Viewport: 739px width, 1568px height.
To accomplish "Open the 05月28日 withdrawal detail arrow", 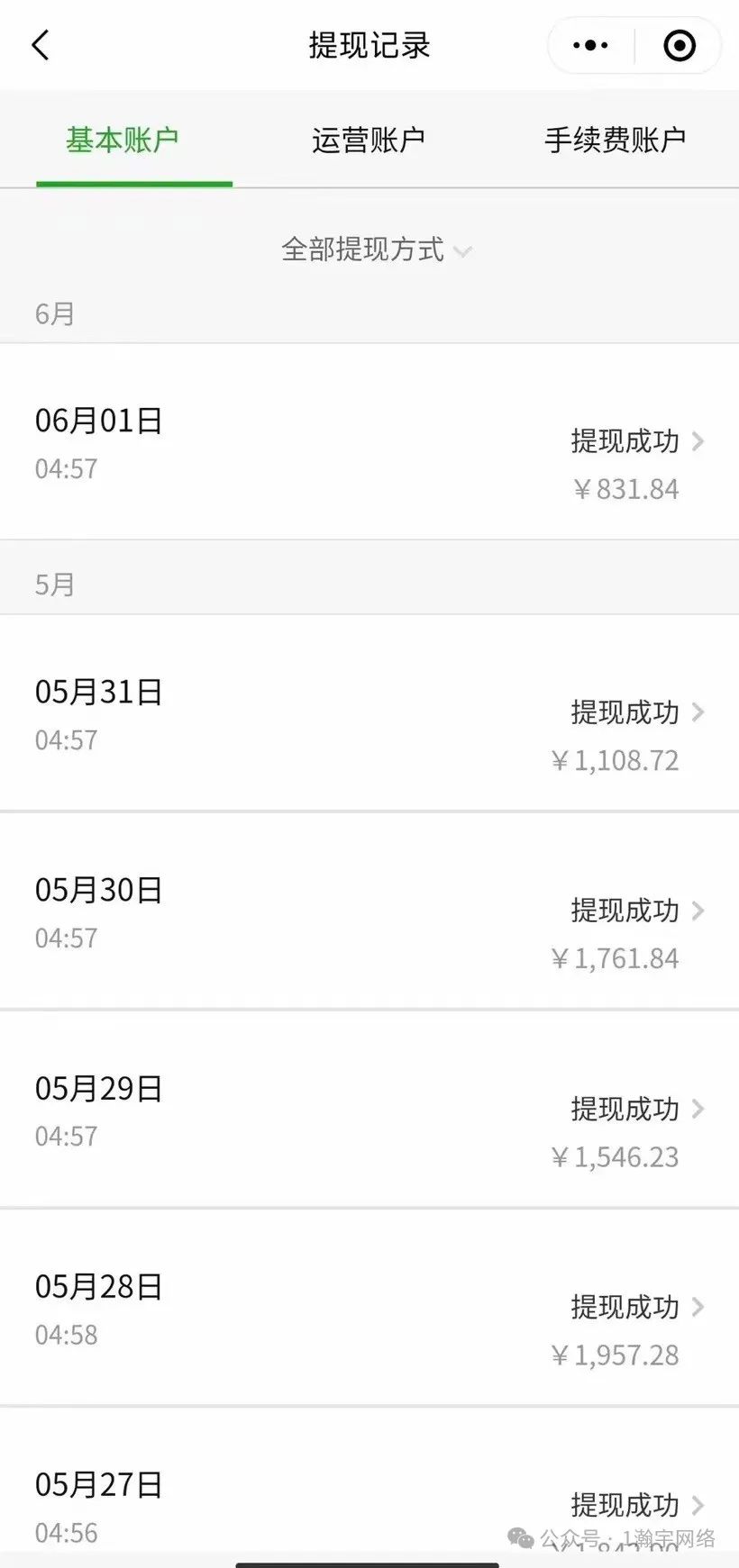I will (x=698, y=1308).
